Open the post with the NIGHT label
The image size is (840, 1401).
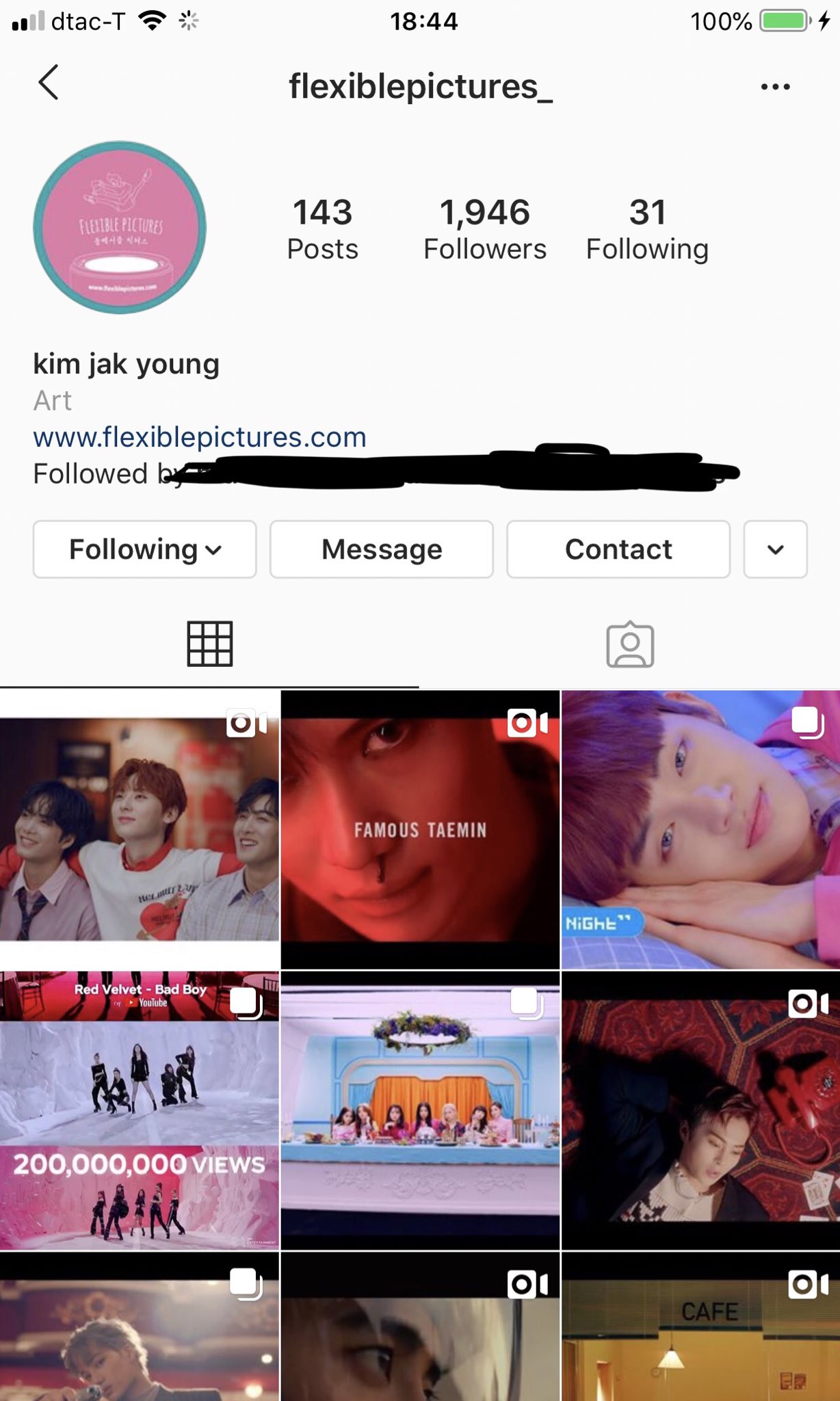coord(700,830)
